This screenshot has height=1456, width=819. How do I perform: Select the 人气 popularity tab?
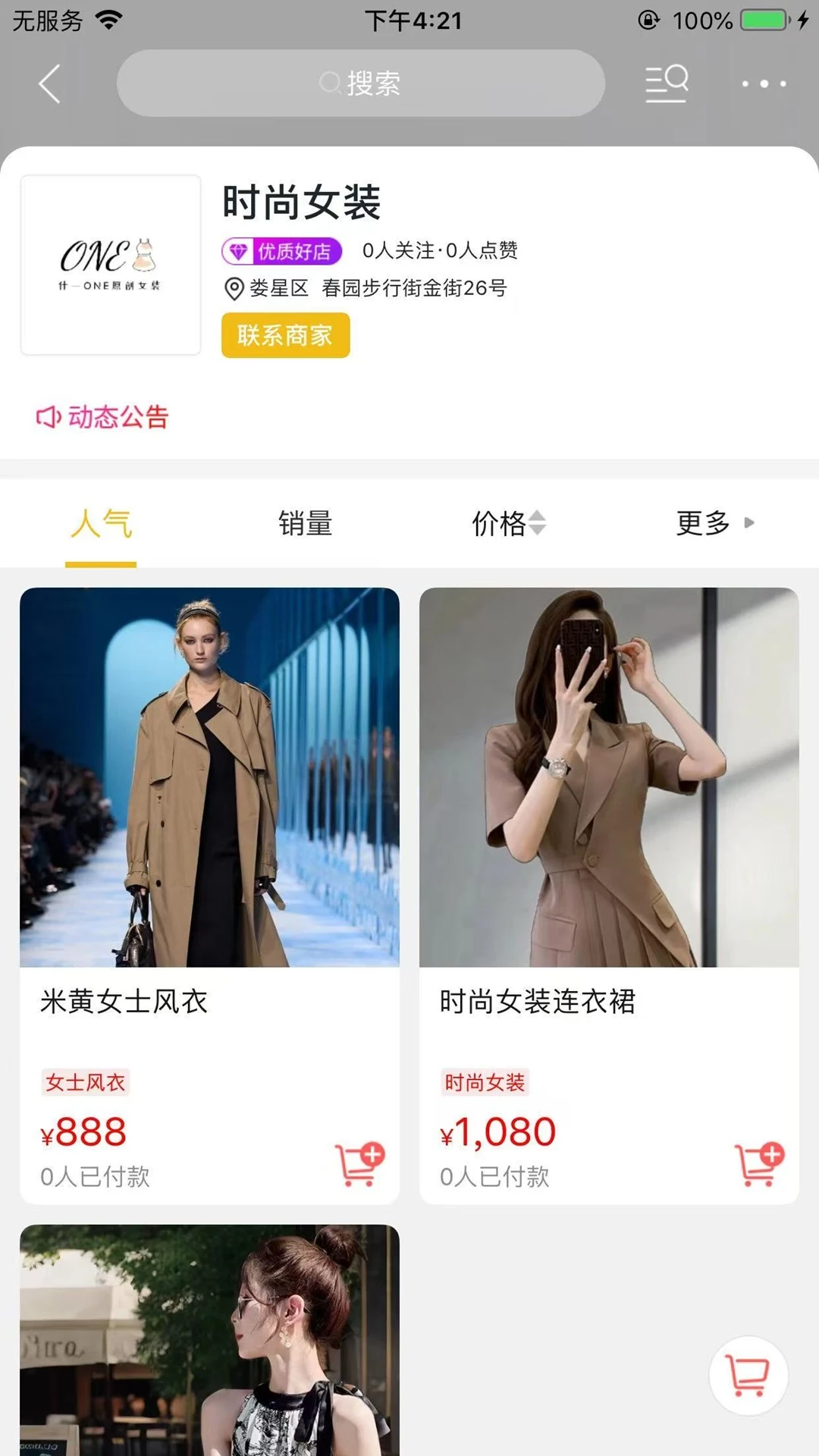[x=102, y=523]
